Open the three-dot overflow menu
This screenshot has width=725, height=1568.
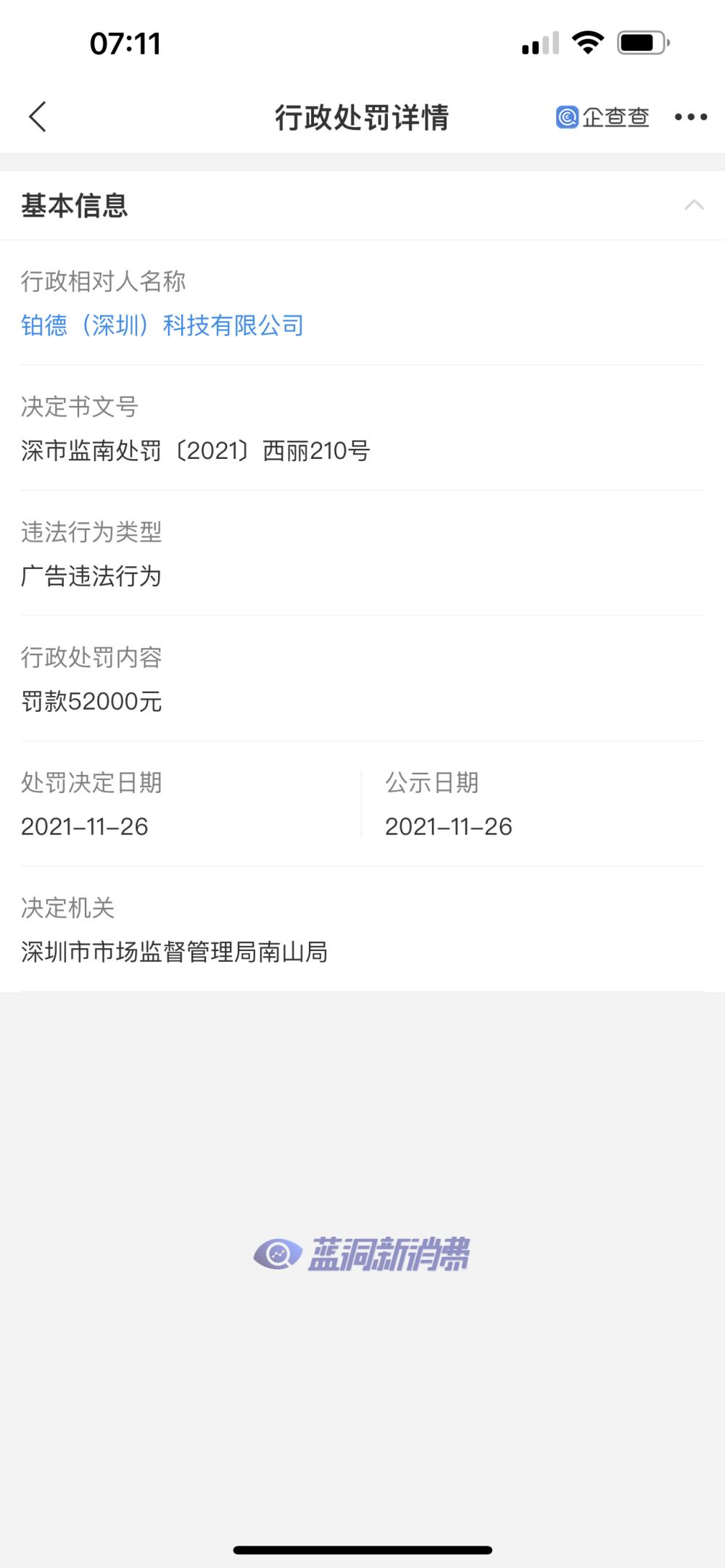click(690, 117)
